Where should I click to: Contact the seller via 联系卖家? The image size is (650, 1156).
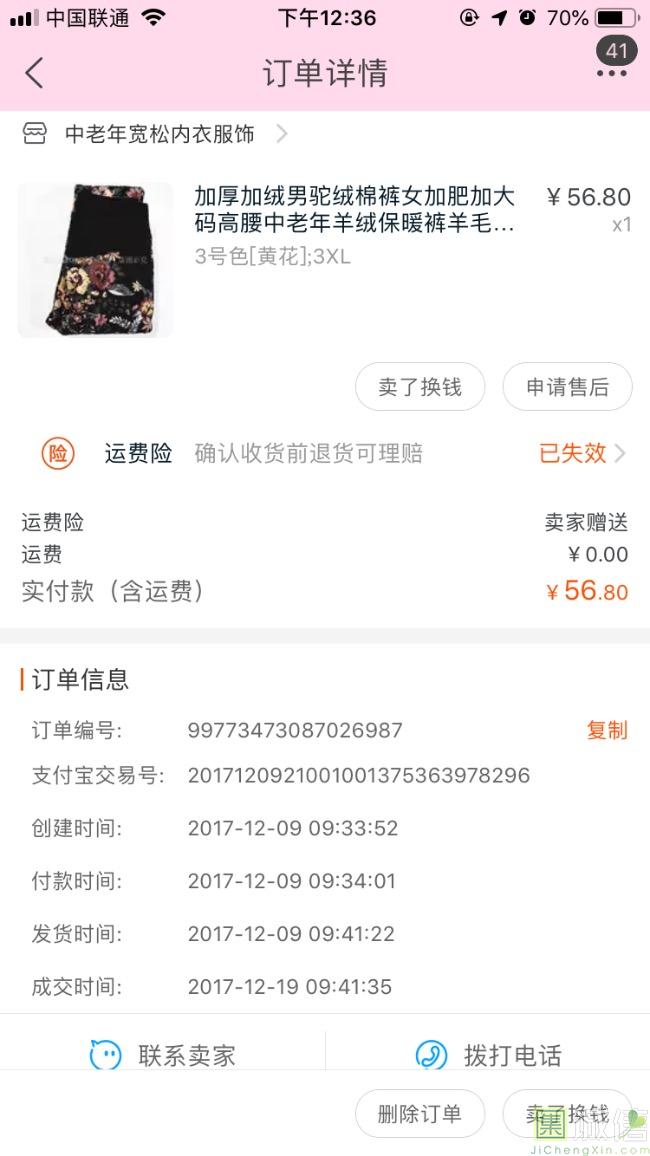point(163,1055)
